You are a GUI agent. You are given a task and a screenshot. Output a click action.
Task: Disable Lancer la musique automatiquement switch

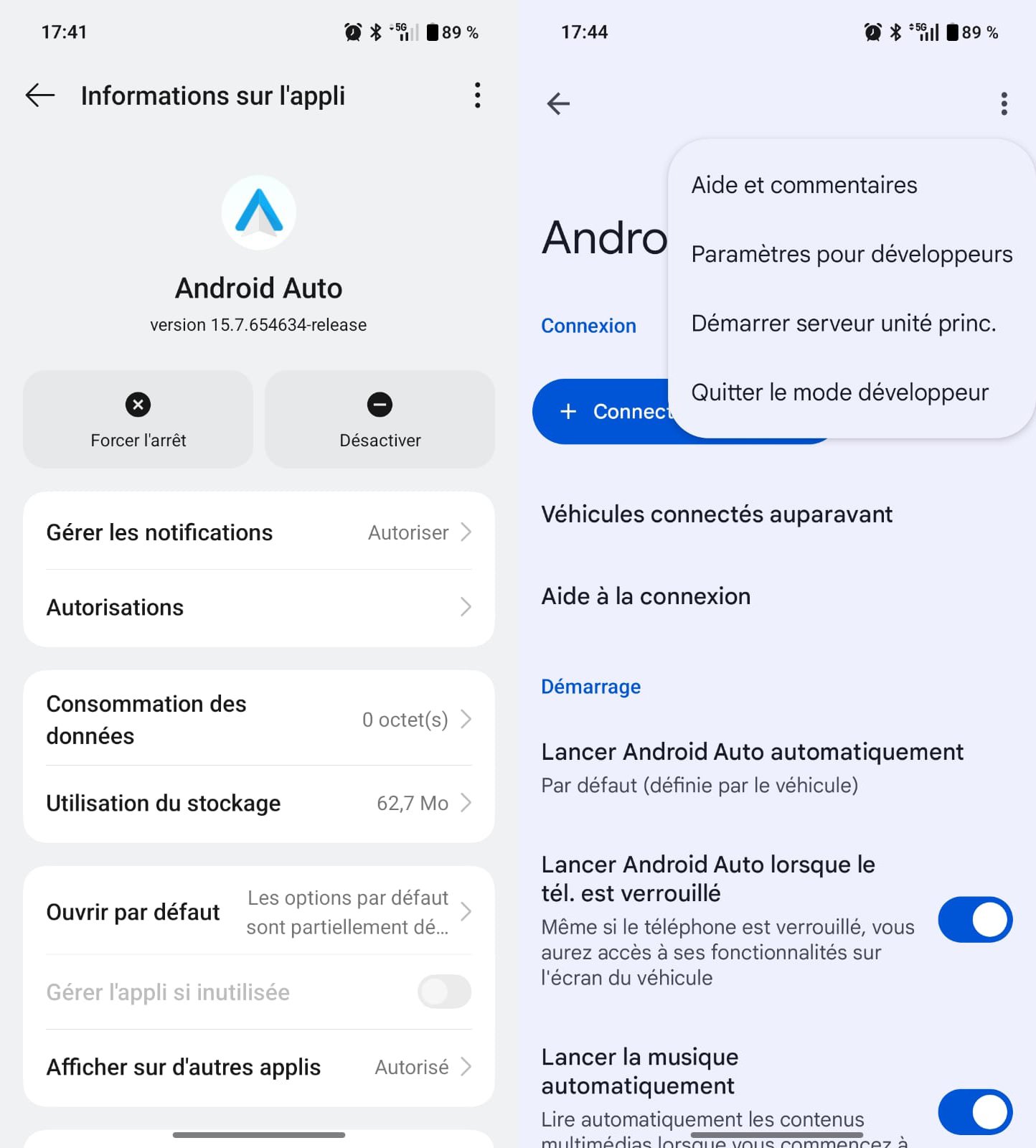(974, 1111)
